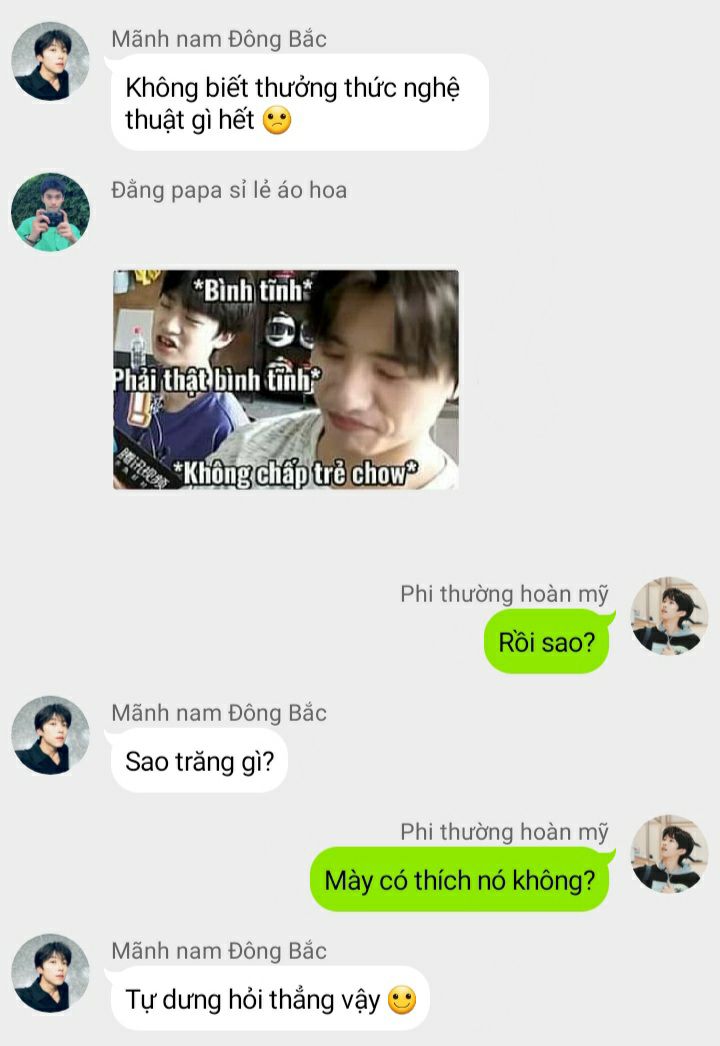Tap the avatar beside the "Sao trăng gì?" message

pyautogui.click(x=50, y=736)
